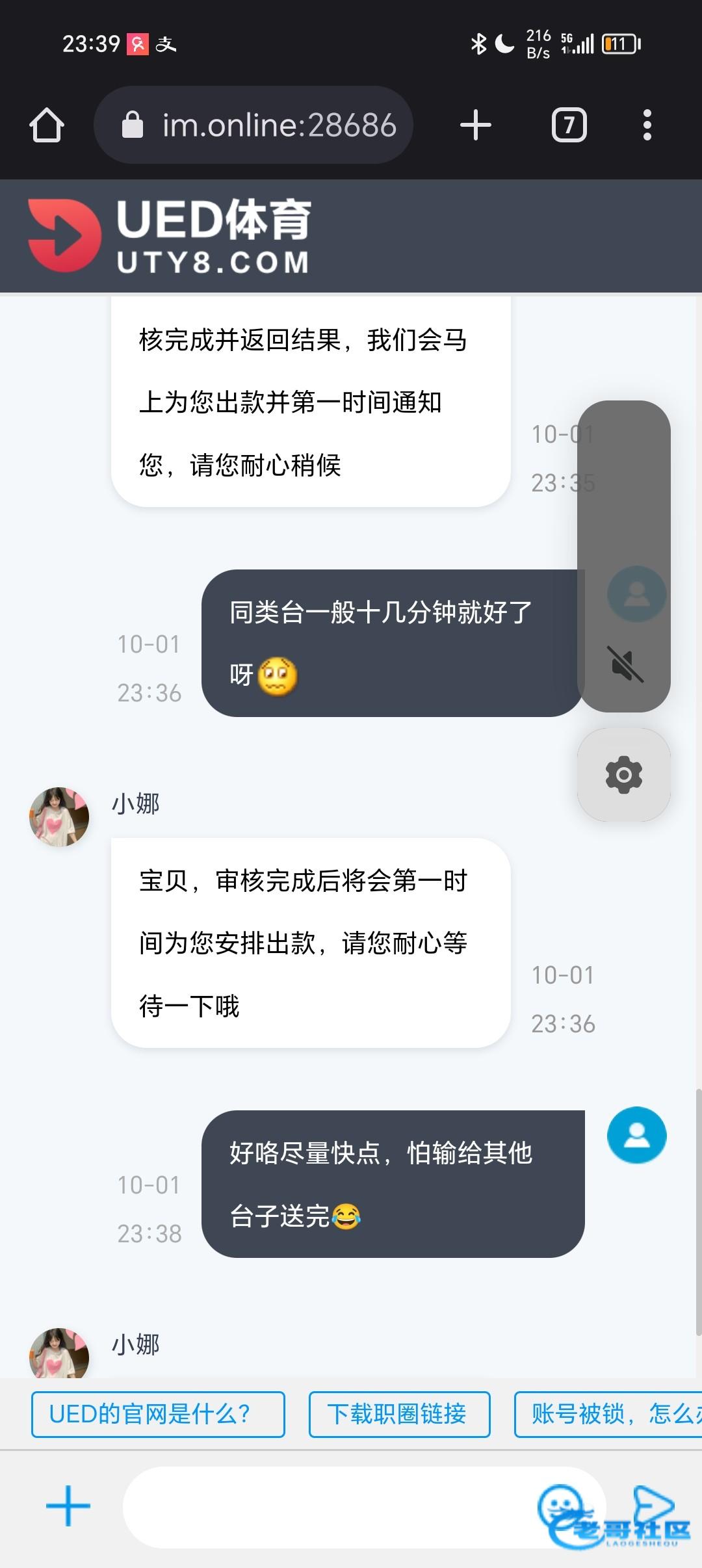Mute the media volume icon

click(624, 664)
